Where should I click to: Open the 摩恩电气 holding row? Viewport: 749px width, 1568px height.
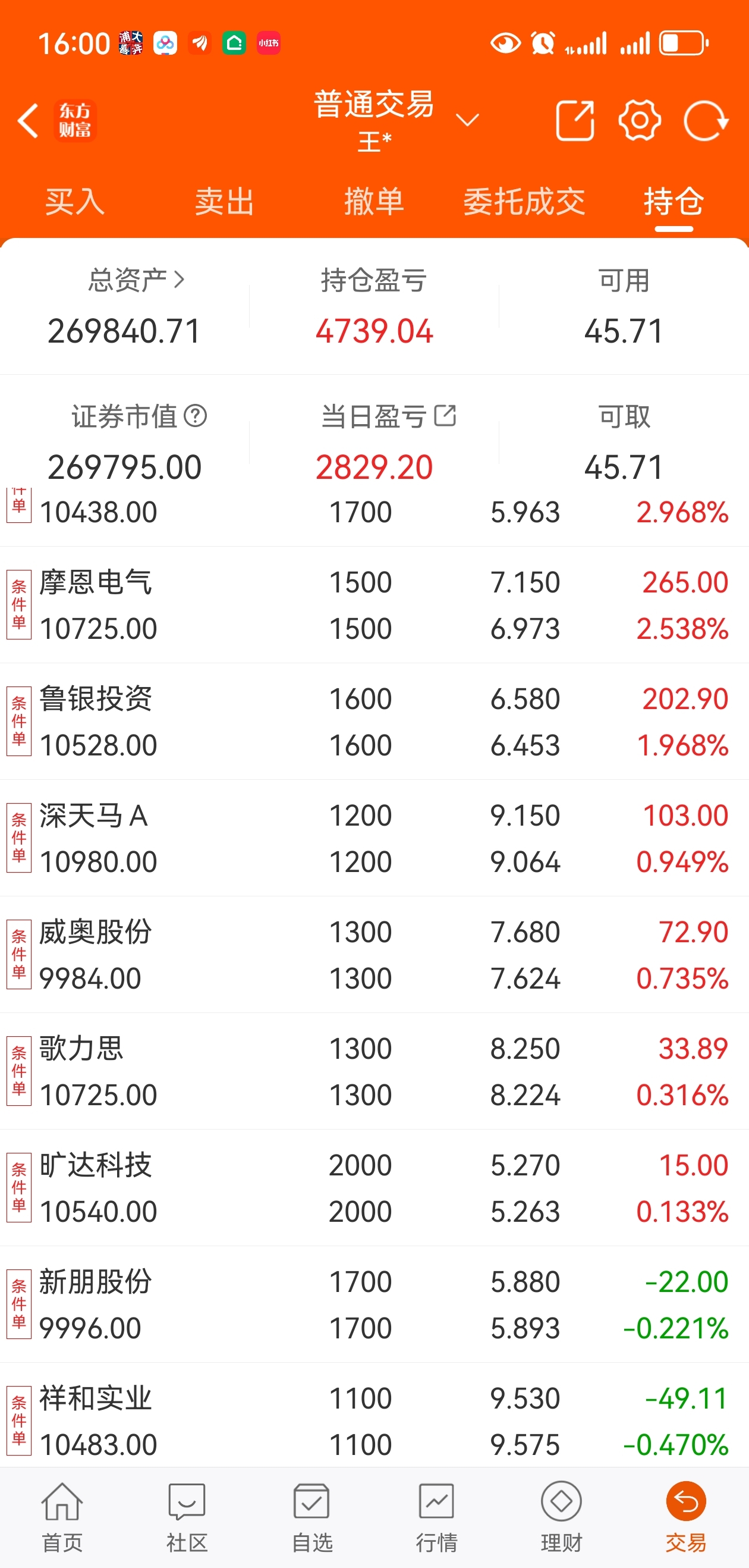[x=374, y=605]
